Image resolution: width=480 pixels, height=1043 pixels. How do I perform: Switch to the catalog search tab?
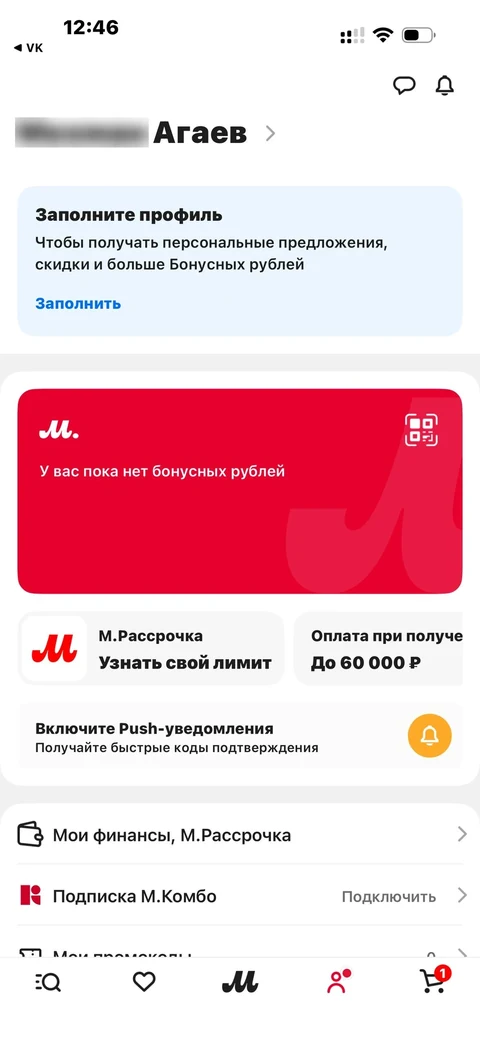pos(47,982)
